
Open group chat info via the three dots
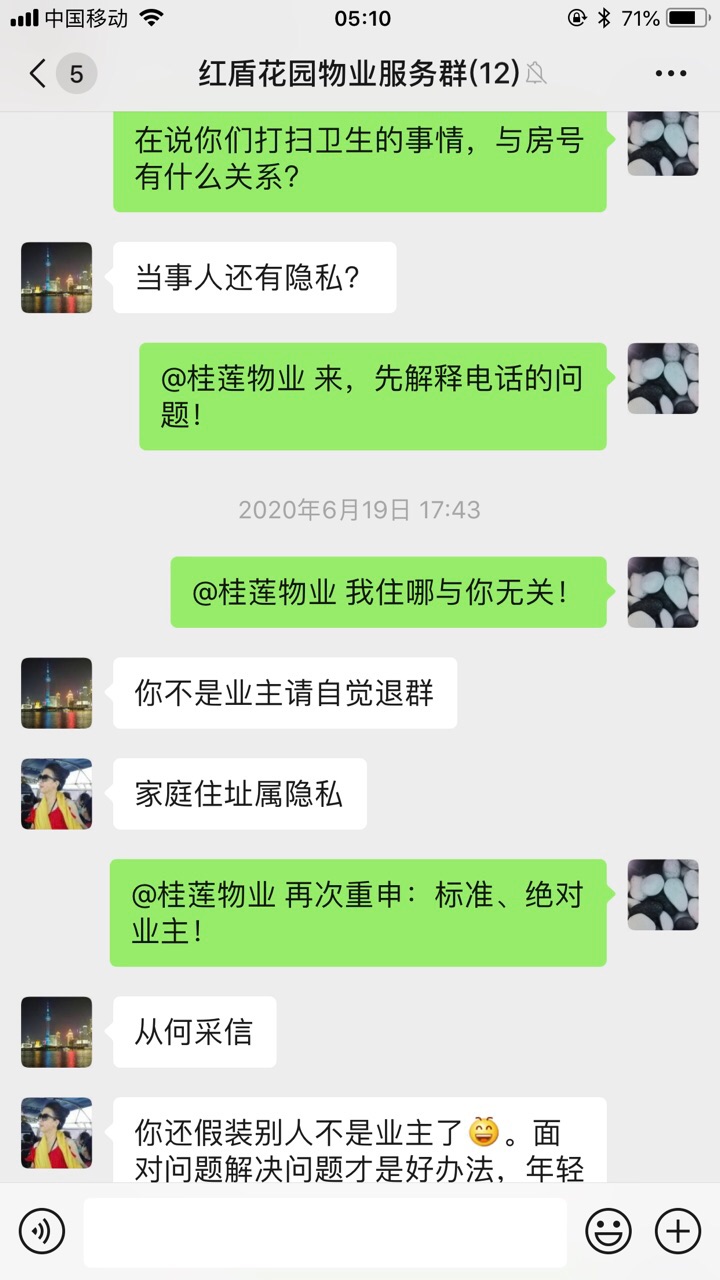point(670,73)
